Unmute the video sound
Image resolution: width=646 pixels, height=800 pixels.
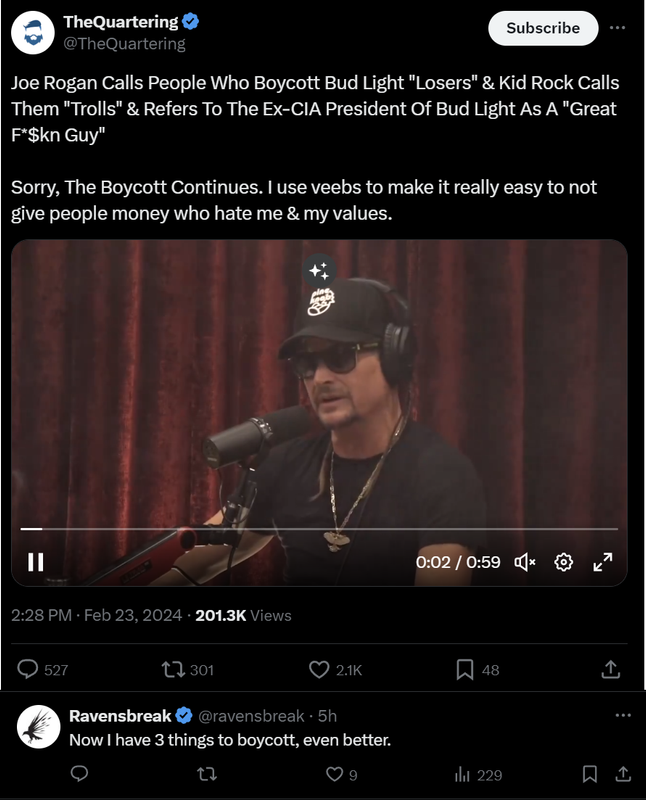(x=525, y=562)
